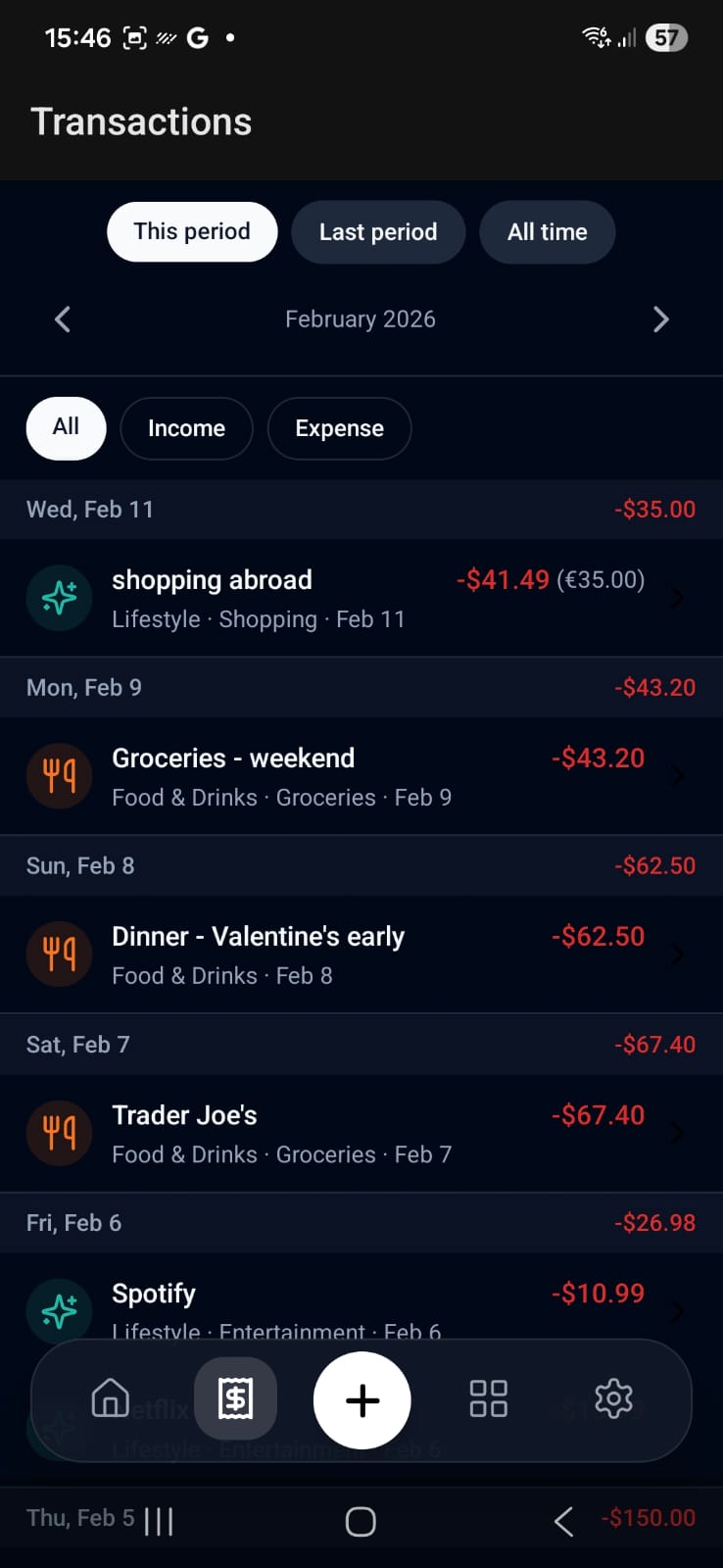Add a new transaction

(x=362, y=1399)
